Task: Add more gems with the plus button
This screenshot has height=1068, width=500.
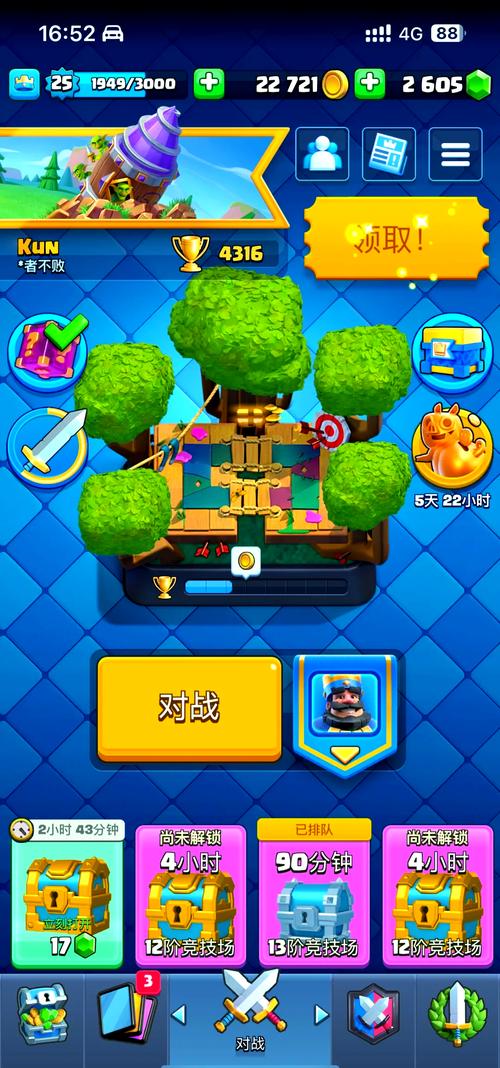Action: 370,84
